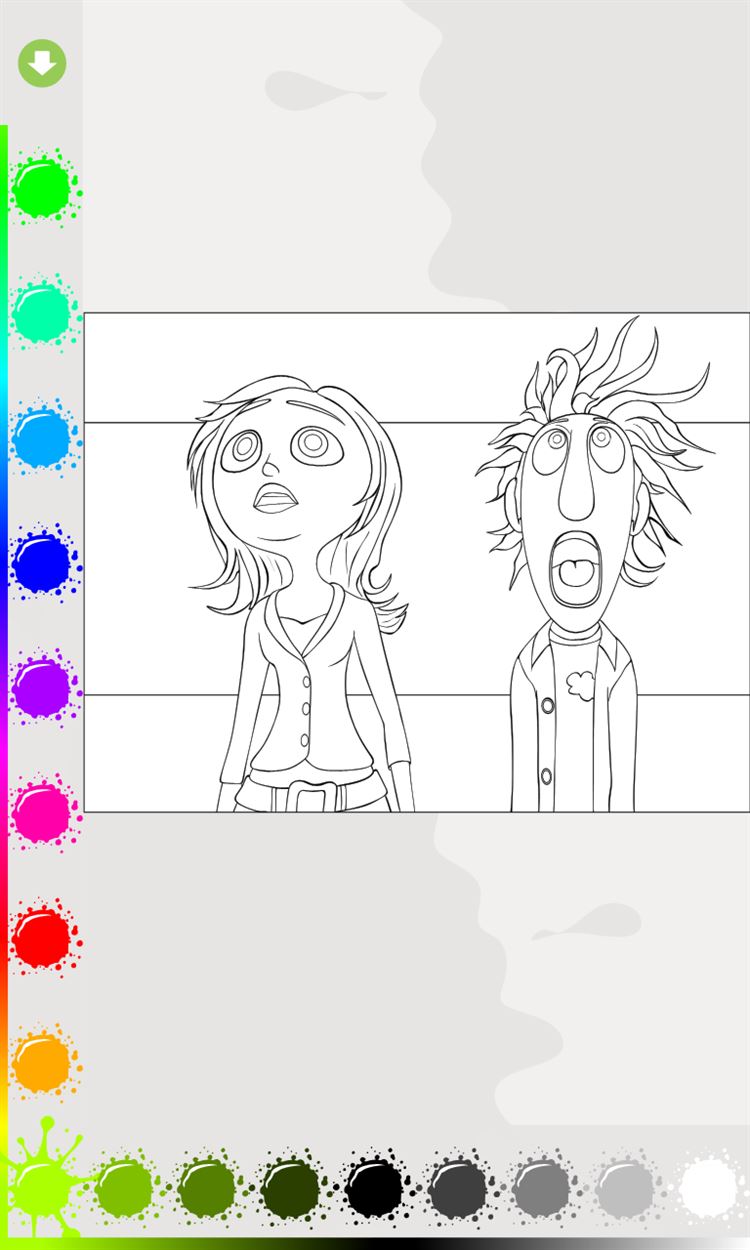Pick the purple paint color
Screen dimensions: 750x1250
42,687
